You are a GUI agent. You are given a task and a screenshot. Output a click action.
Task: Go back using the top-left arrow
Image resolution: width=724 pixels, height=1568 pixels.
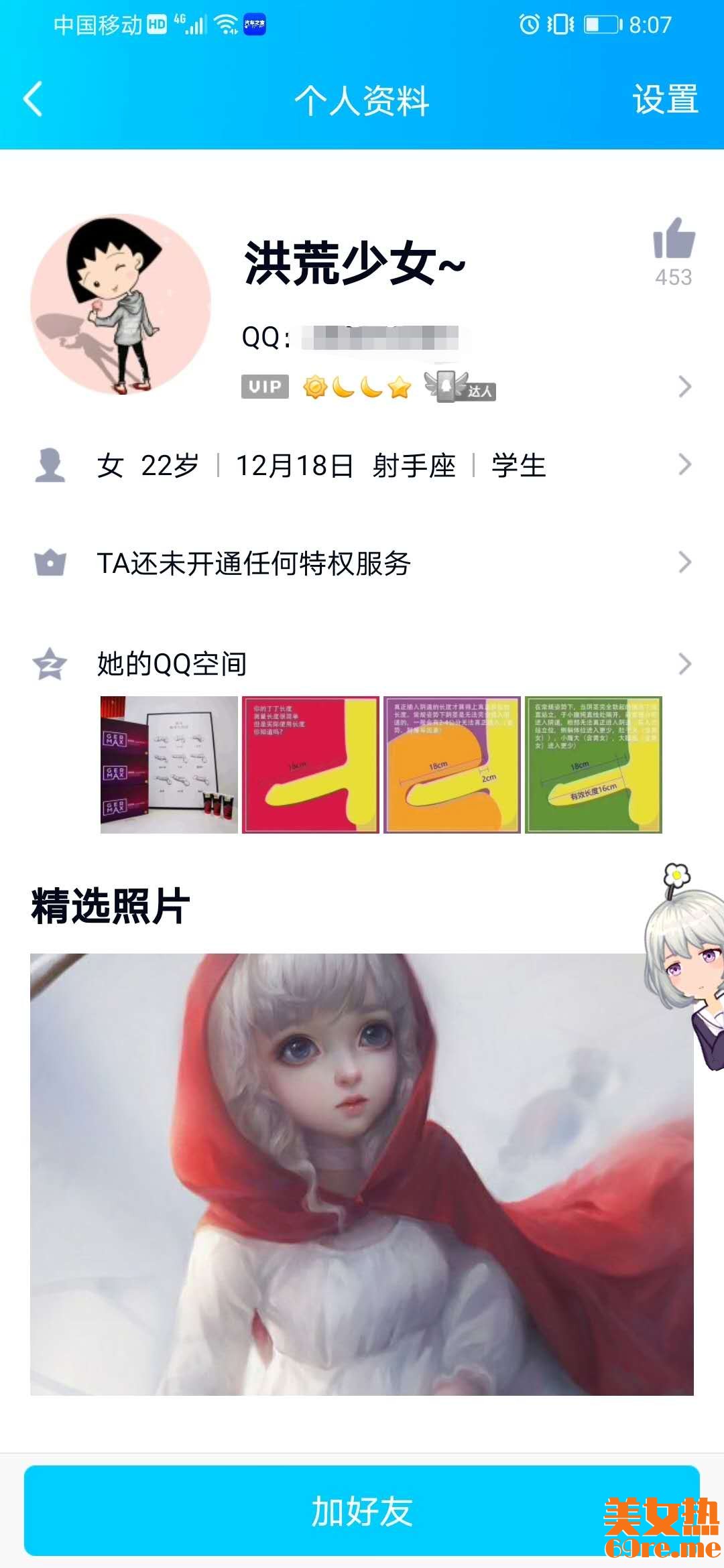tap(34, 99)
